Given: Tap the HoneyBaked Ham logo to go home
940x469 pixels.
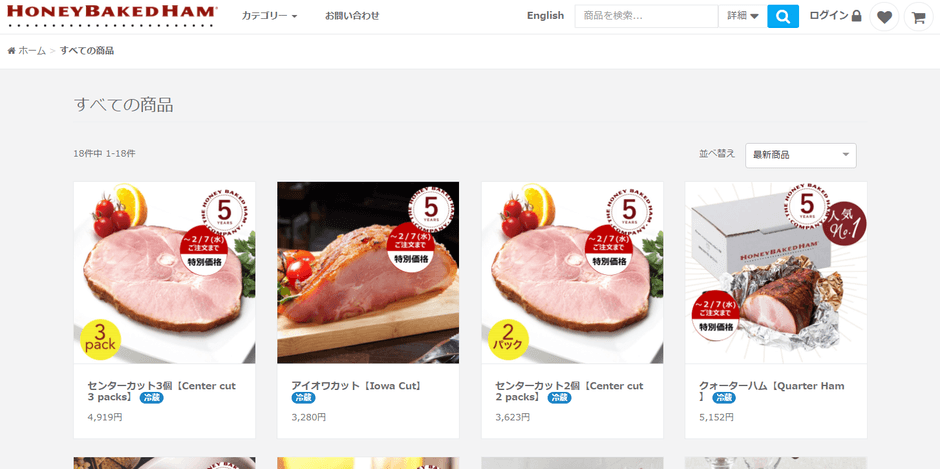Looking at the screenshot, I should 111,14.
